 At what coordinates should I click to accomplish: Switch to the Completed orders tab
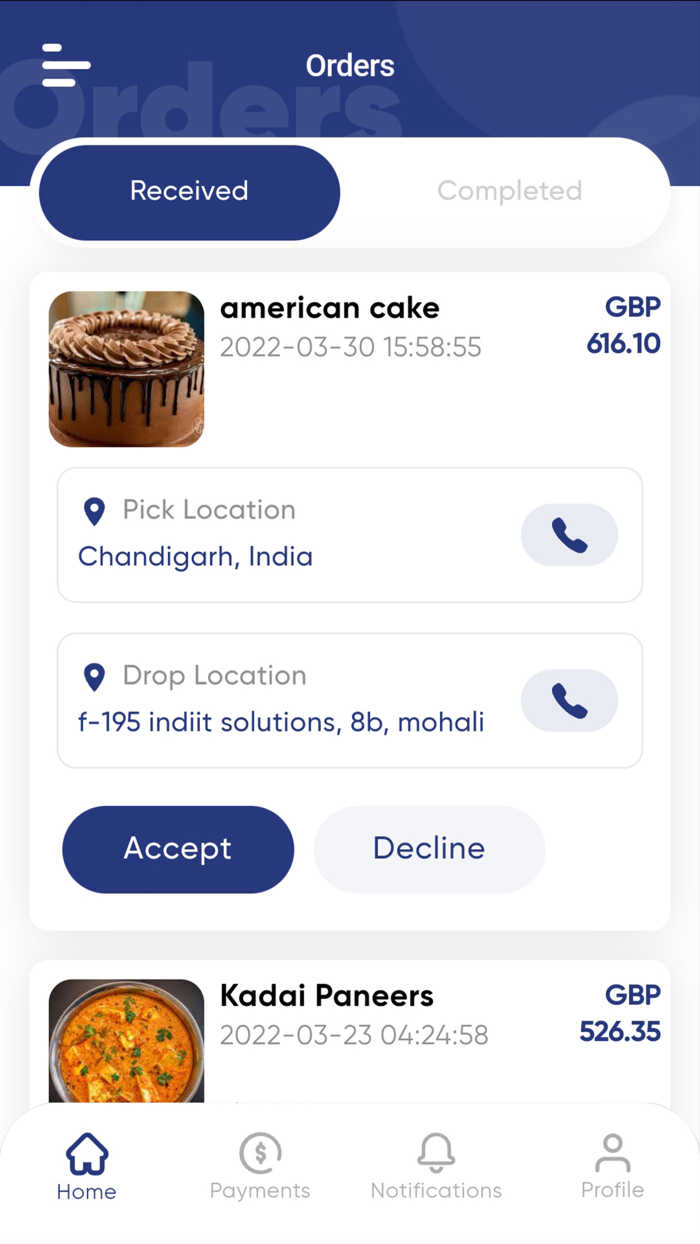tap(509, 191)
